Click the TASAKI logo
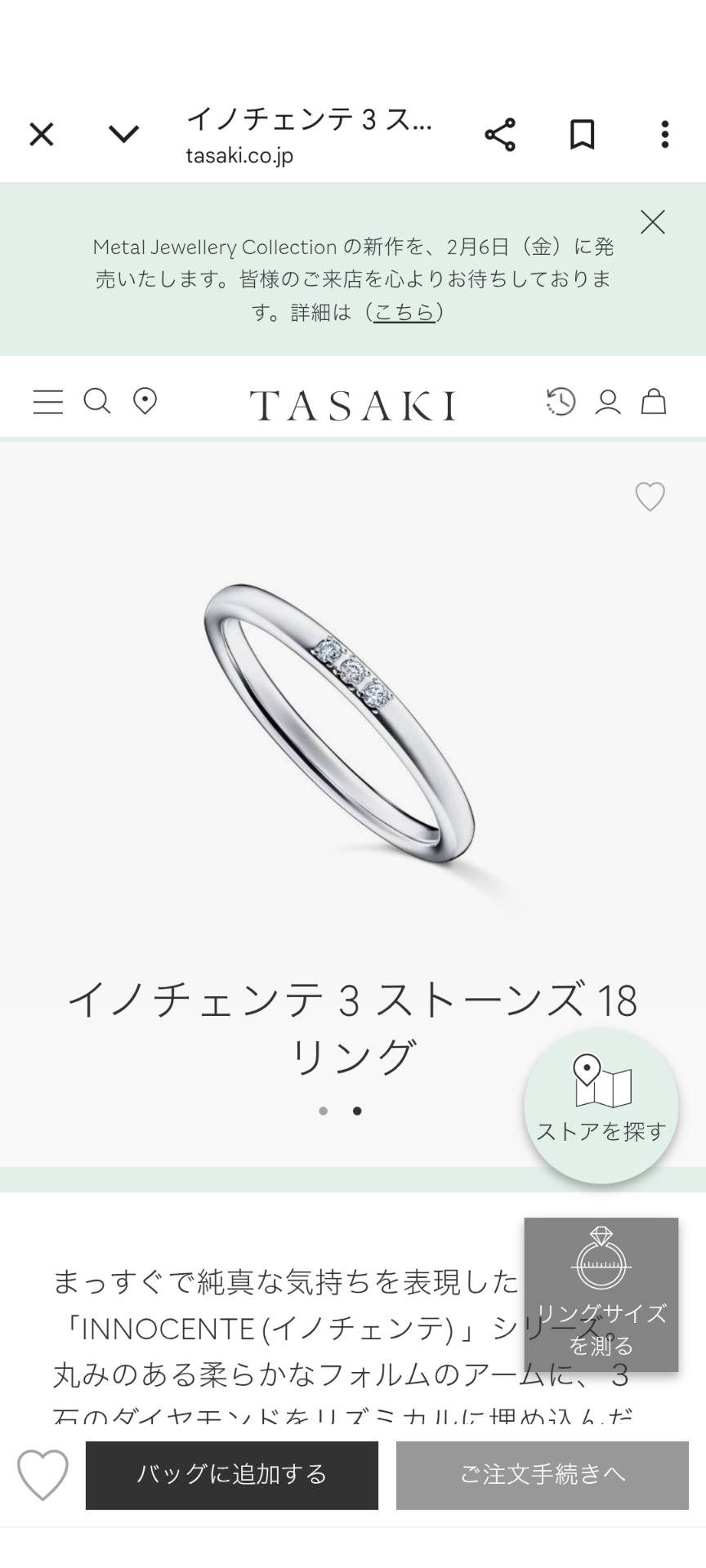This screenshot has width=706, height=1568. (353, 402)
